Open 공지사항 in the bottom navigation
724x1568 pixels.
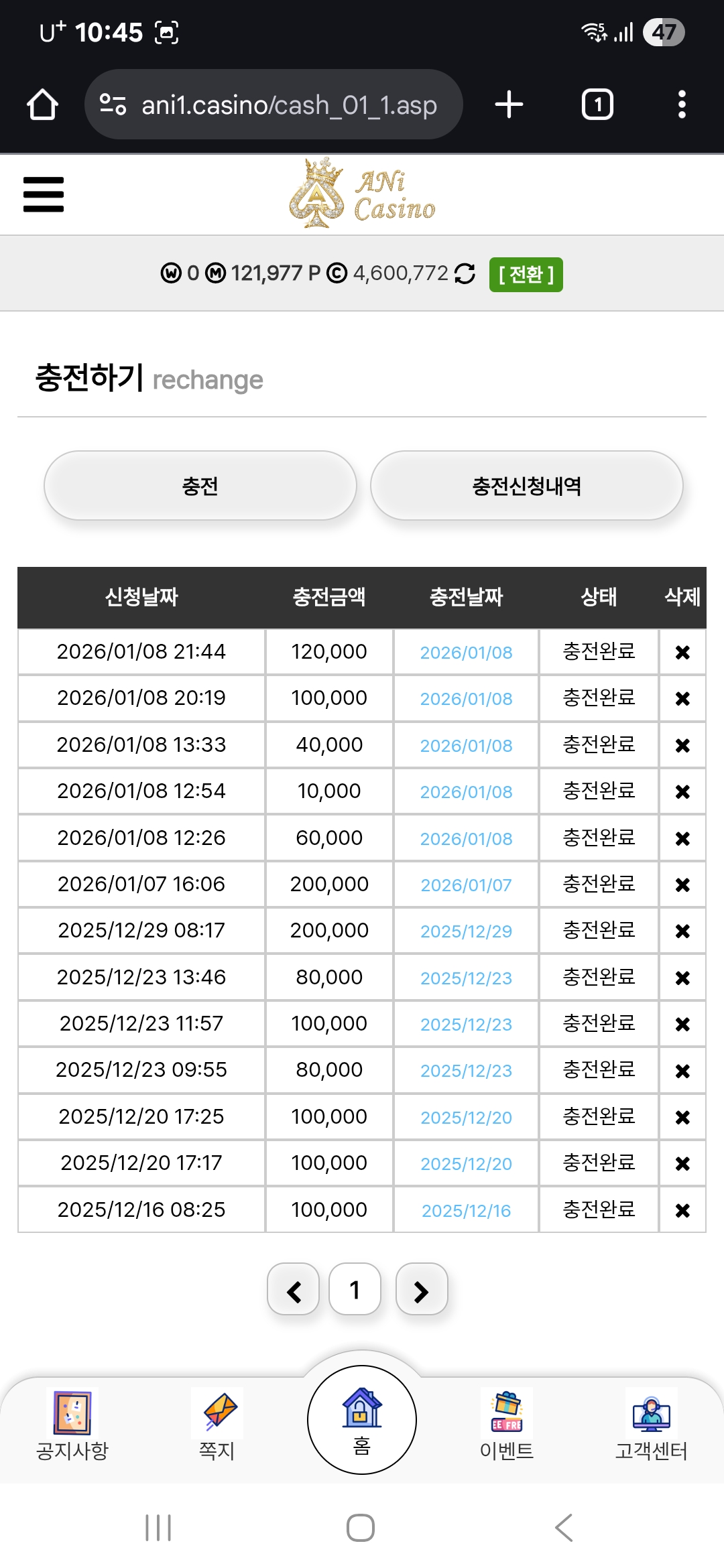click(x=72, y=1424)
